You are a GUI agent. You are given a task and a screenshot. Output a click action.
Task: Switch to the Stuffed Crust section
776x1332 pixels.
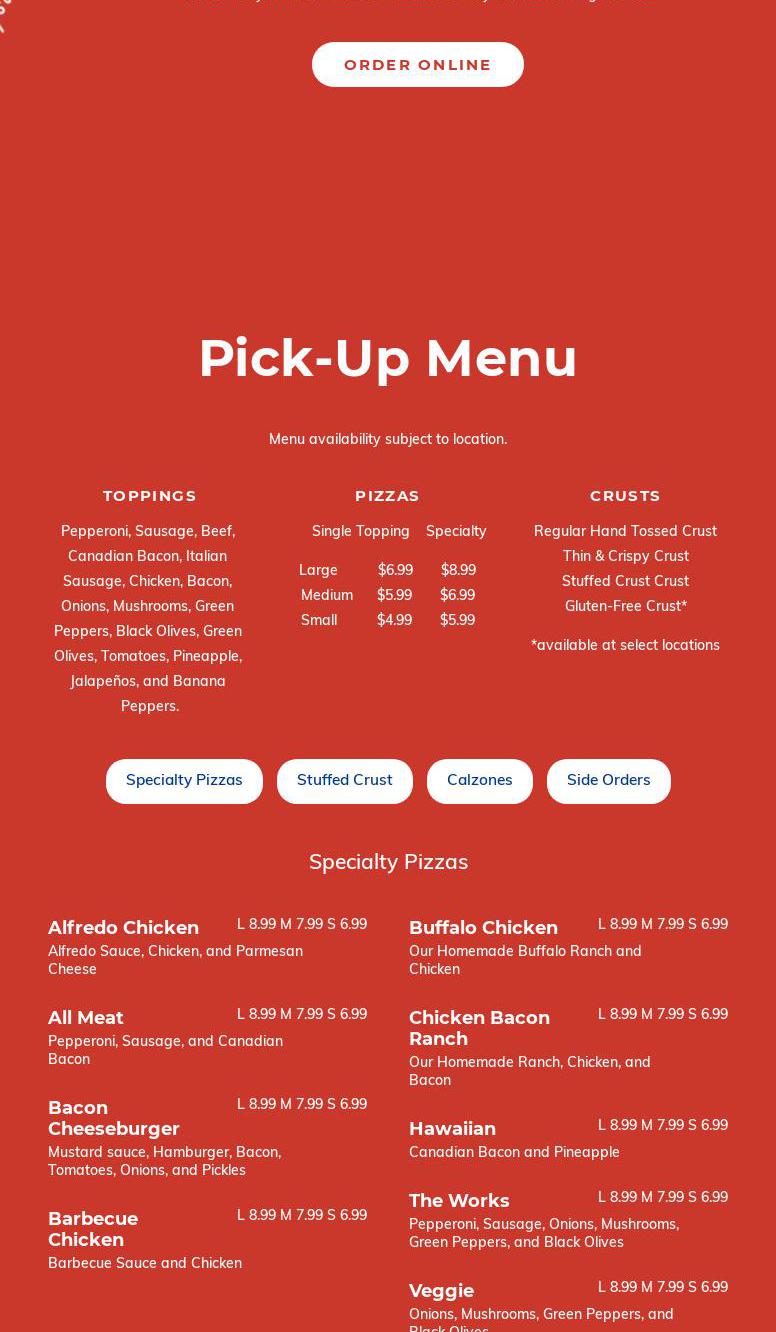344,780
